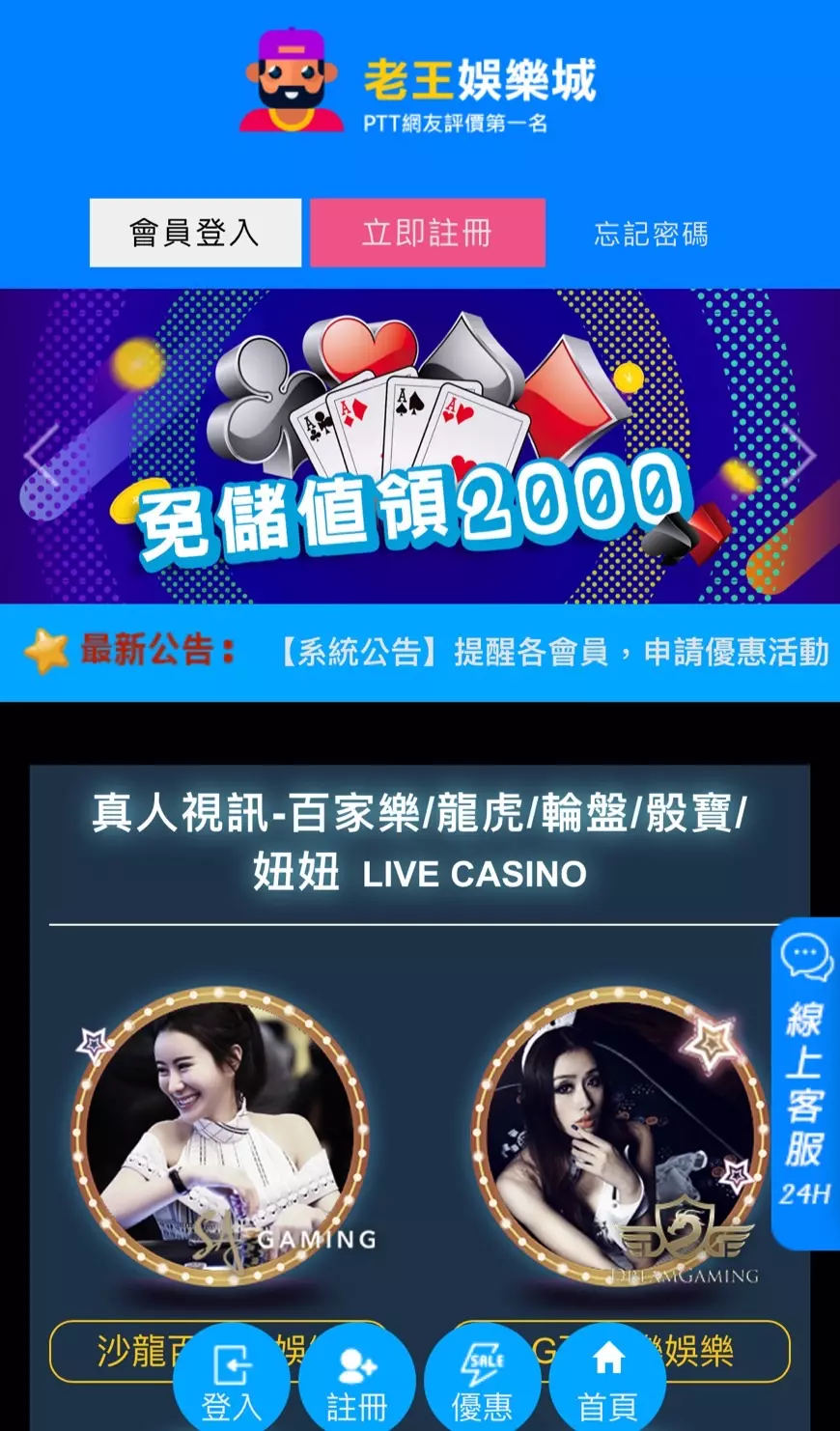Tap 登入 in the bottom bar
840x1431 pixels.
point(231,1383)
